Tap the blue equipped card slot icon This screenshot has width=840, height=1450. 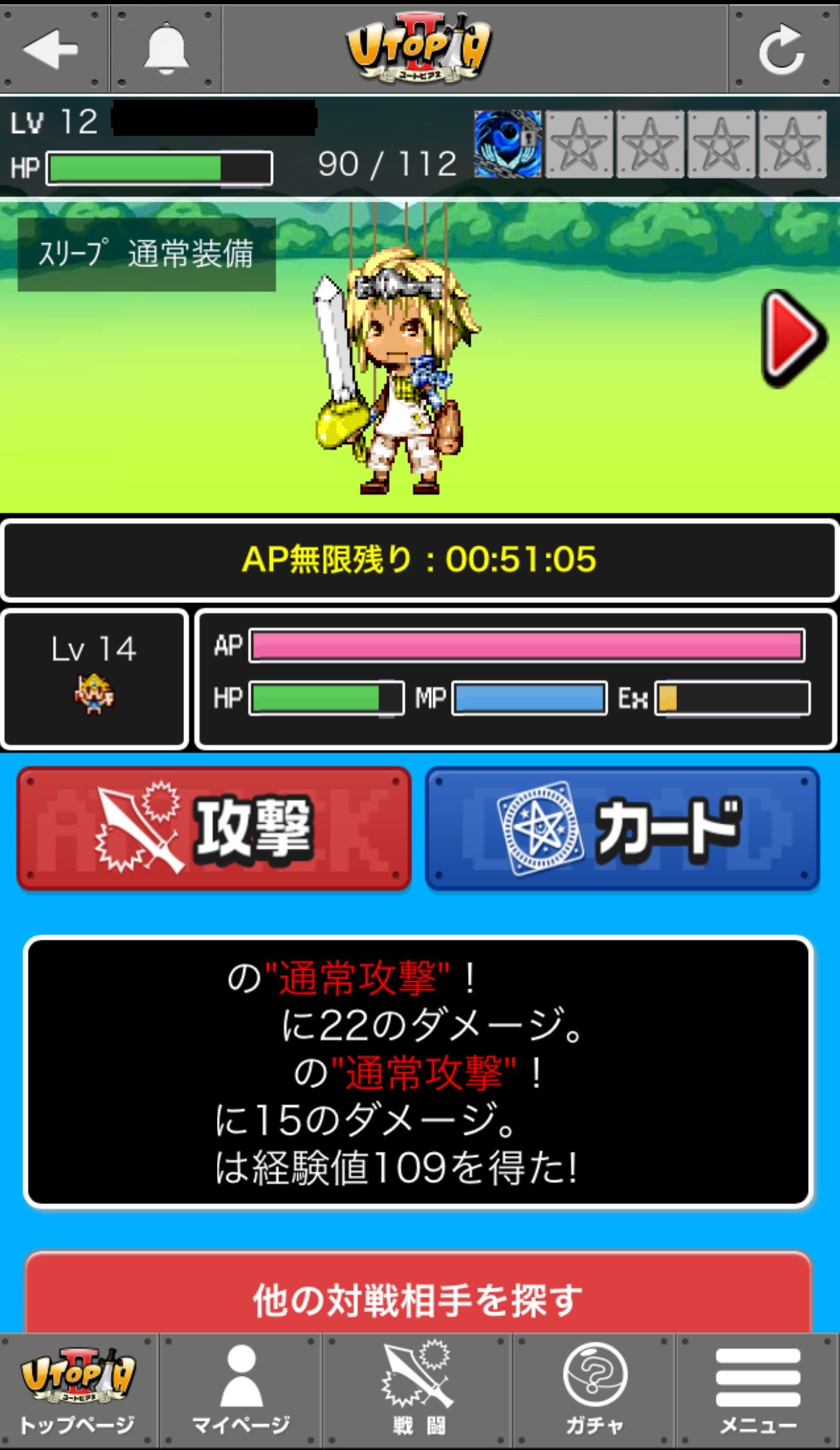pyautogui.click(x=508, y=144)
